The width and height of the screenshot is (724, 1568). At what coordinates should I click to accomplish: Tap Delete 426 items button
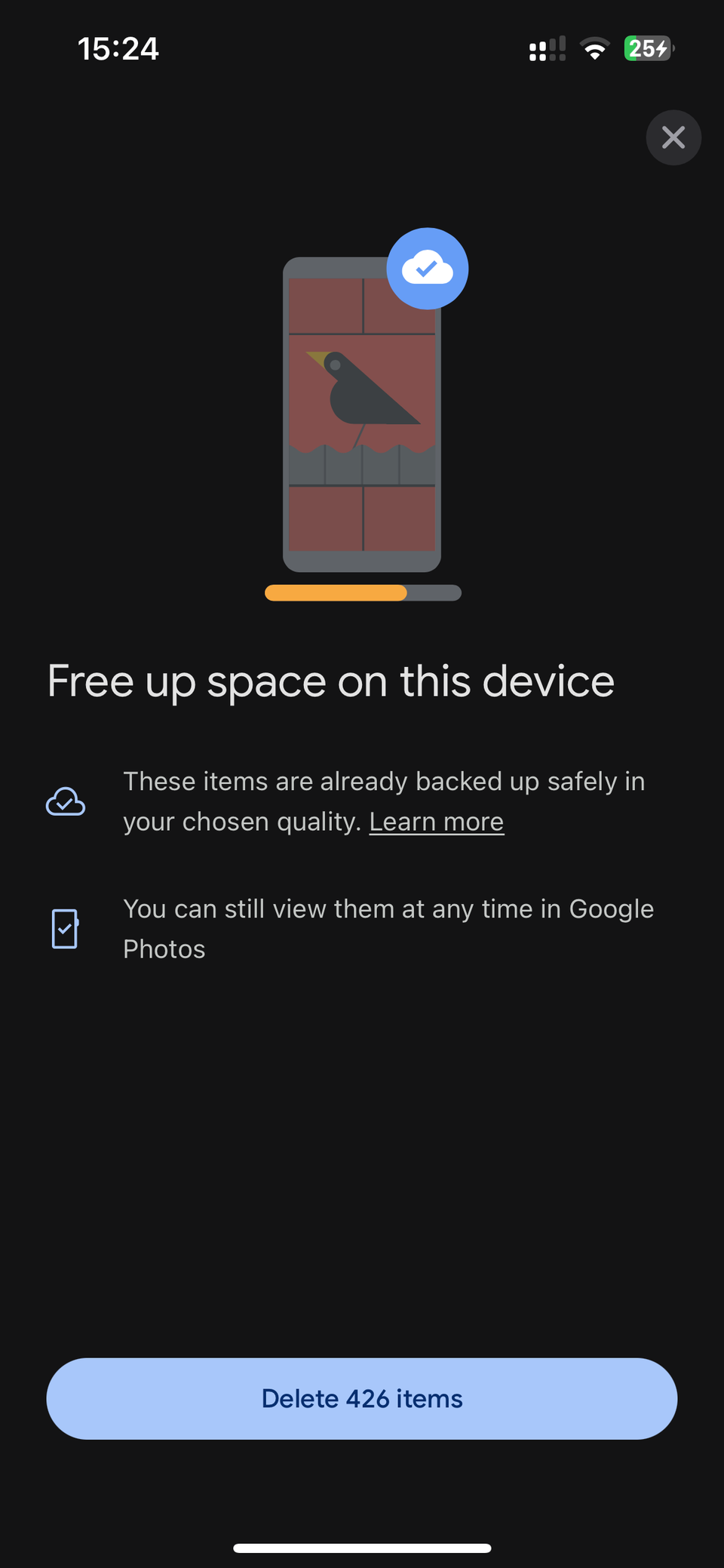pyautogui.click(x=362, y=1398)
